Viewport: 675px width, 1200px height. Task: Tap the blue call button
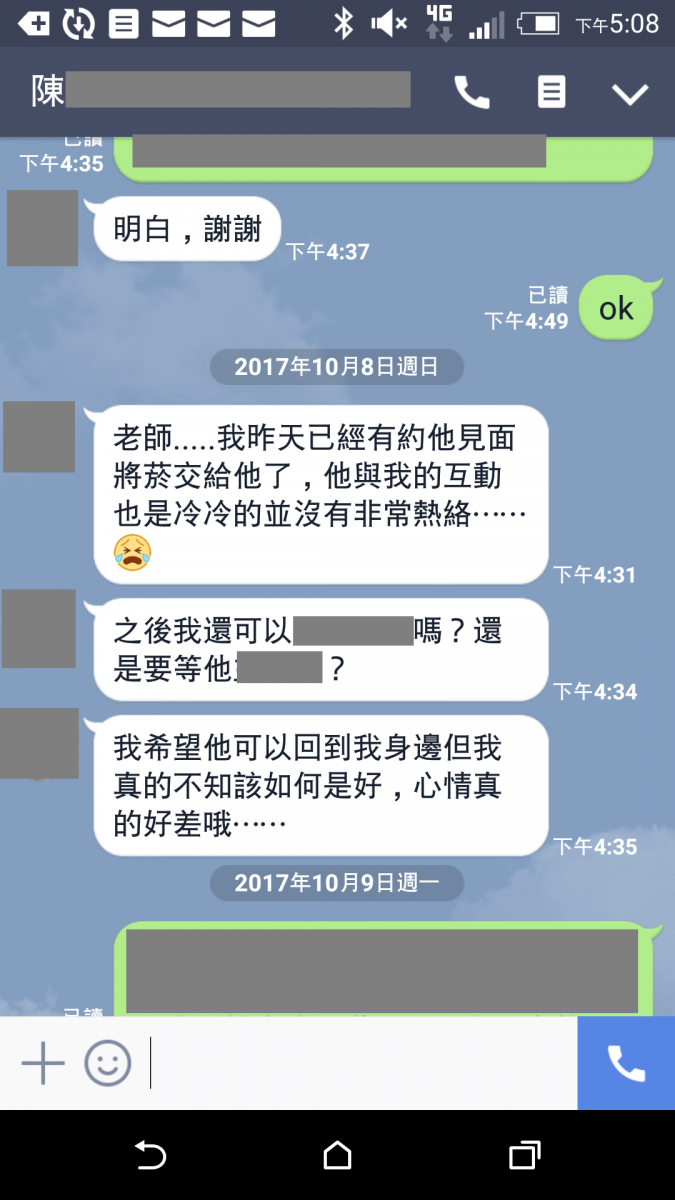pyautogui.click(x=626, y=1063)
